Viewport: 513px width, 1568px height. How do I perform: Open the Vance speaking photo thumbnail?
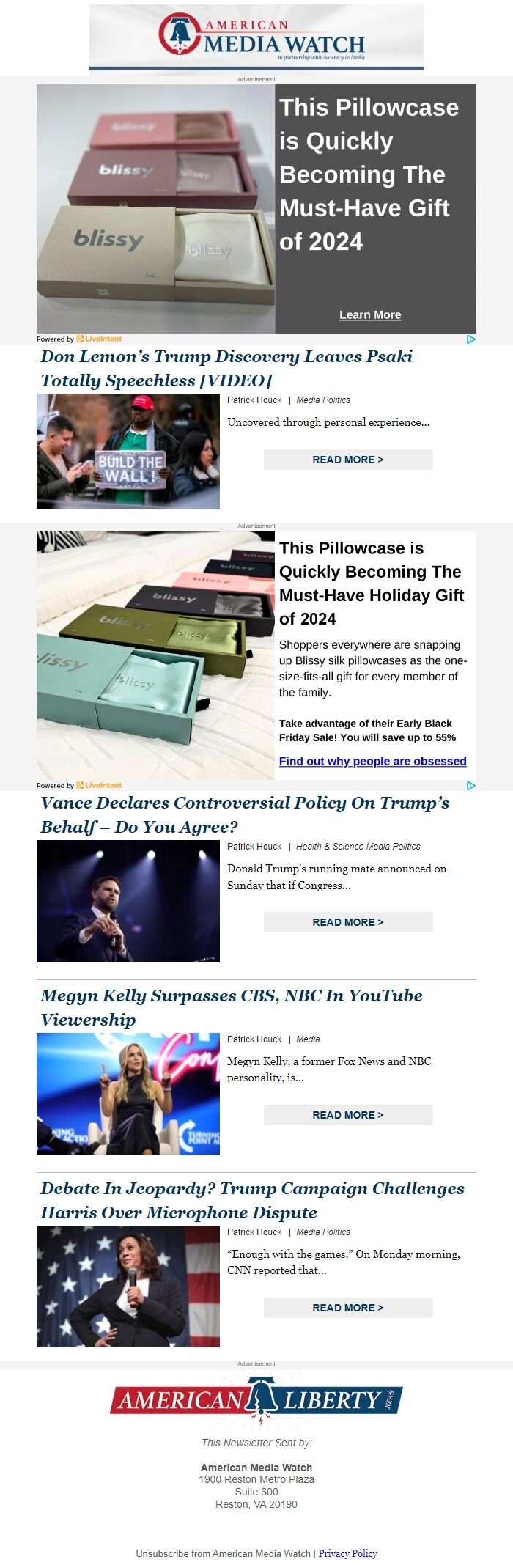(x=128, y=901)
